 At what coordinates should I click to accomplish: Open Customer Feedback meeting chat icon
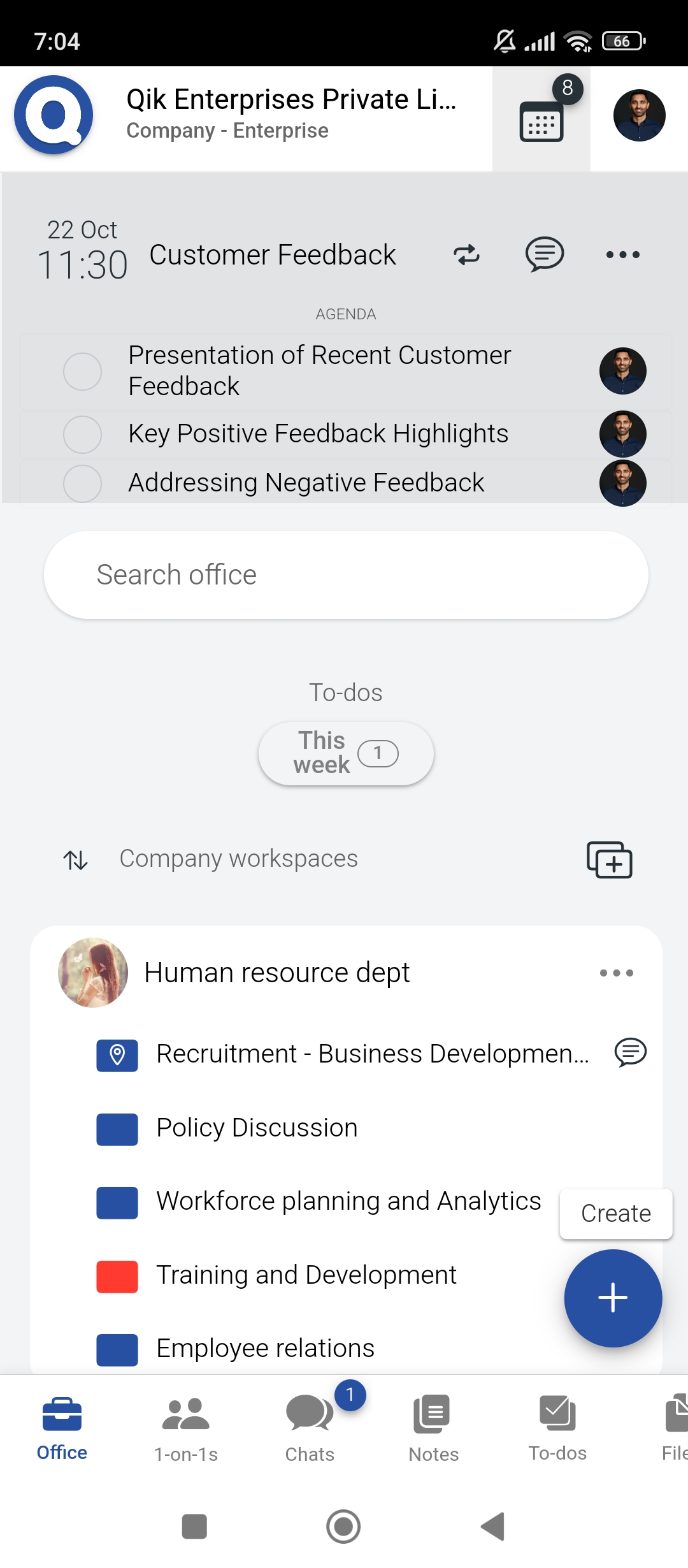pyautogui.click(x=545, y=254)
